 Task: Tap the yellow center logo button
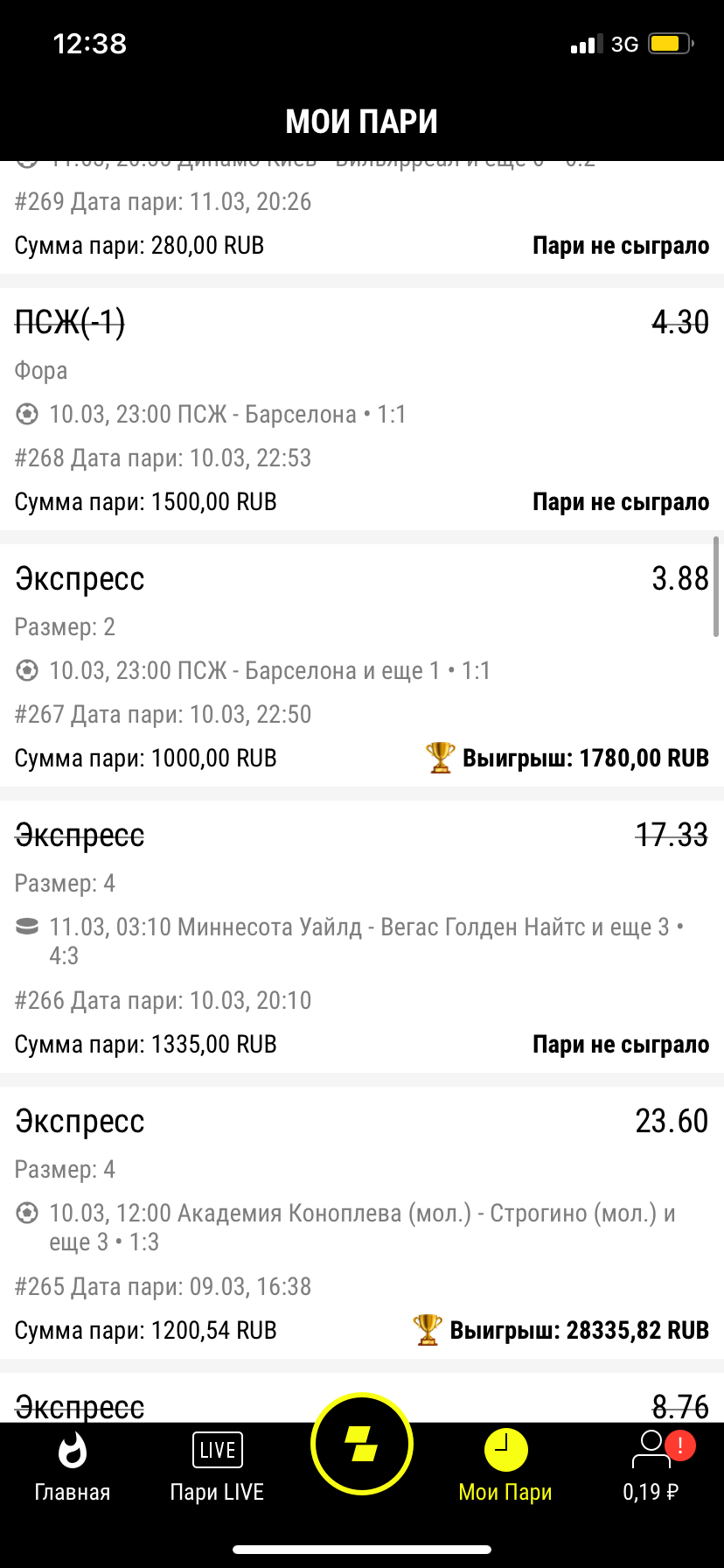click(x=361, y=1444)
